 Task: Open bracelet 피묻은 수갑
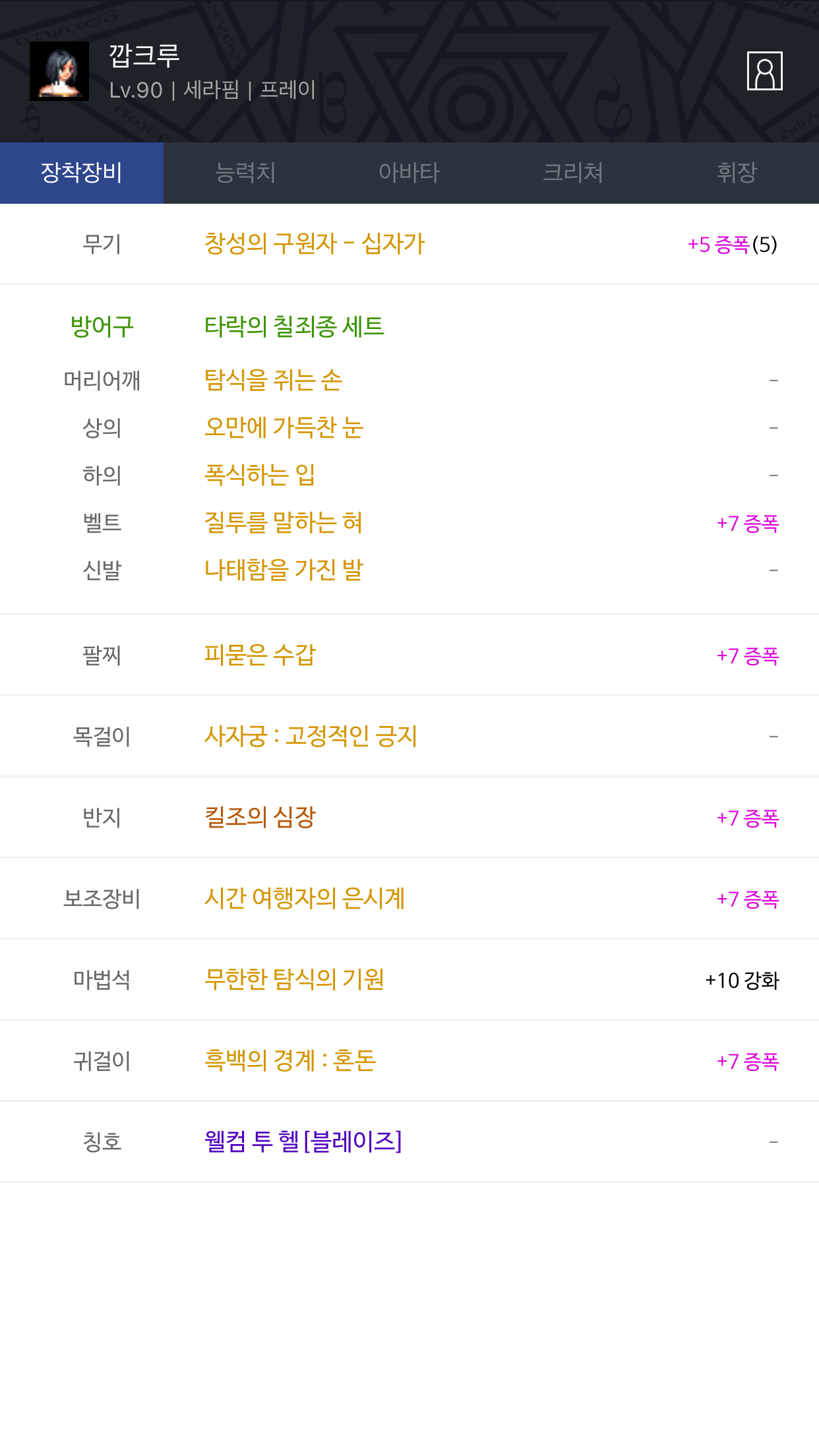260,655
